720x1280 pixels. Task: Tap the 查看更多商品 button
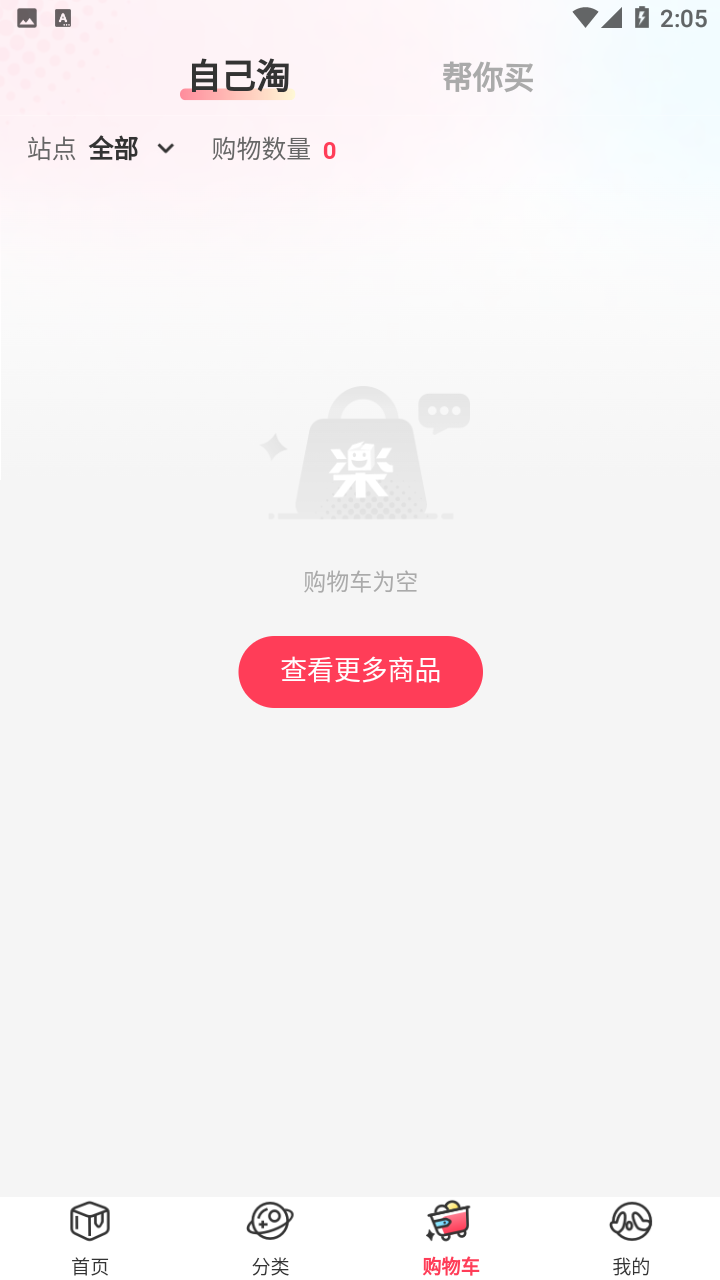[360, 671]
